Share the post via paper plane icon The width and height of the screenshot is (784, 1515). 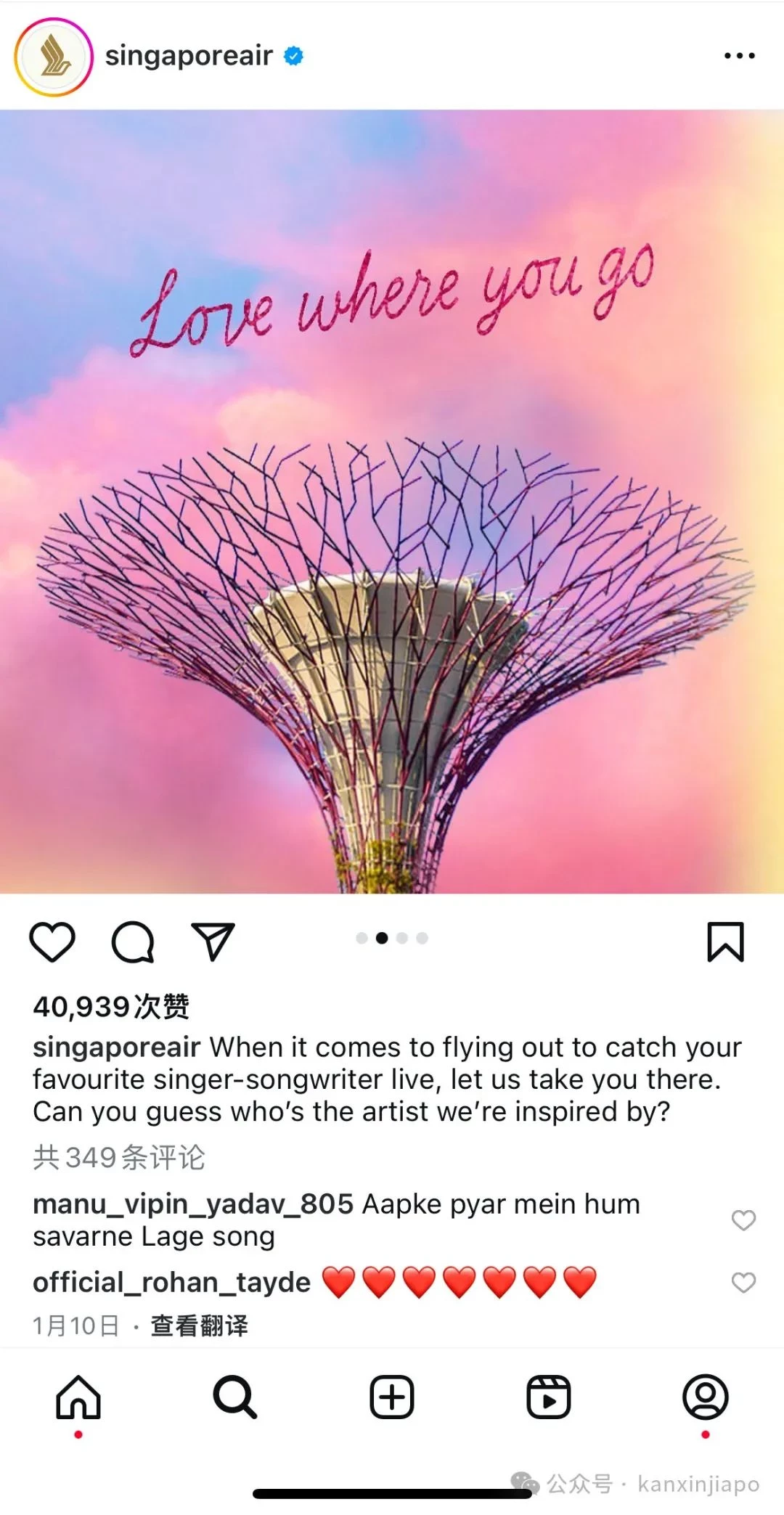click(212, 942)
